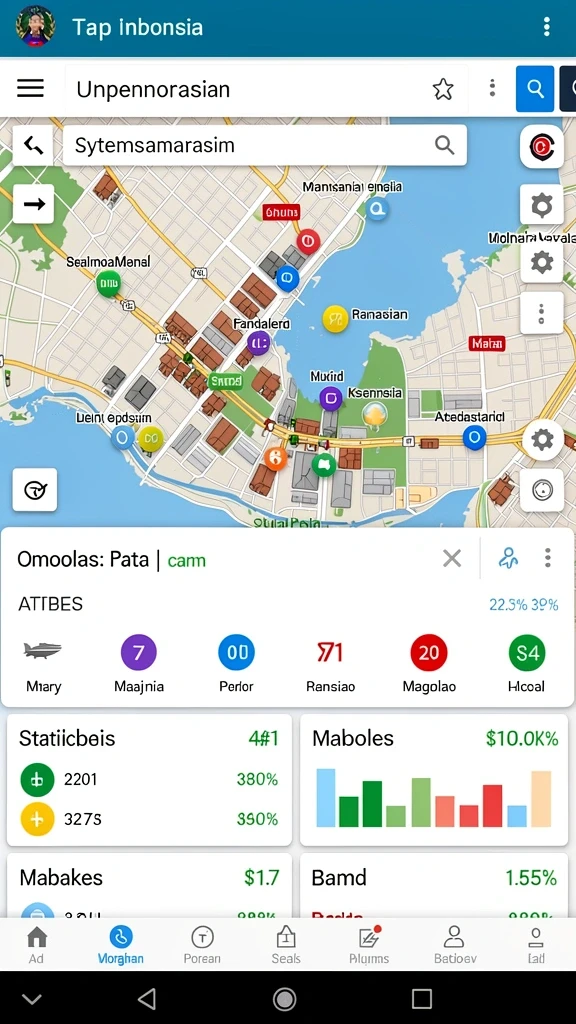Open the Maboles chart card
The height and width of the screenshot is (1024, 576).
[x=434, y=780]
